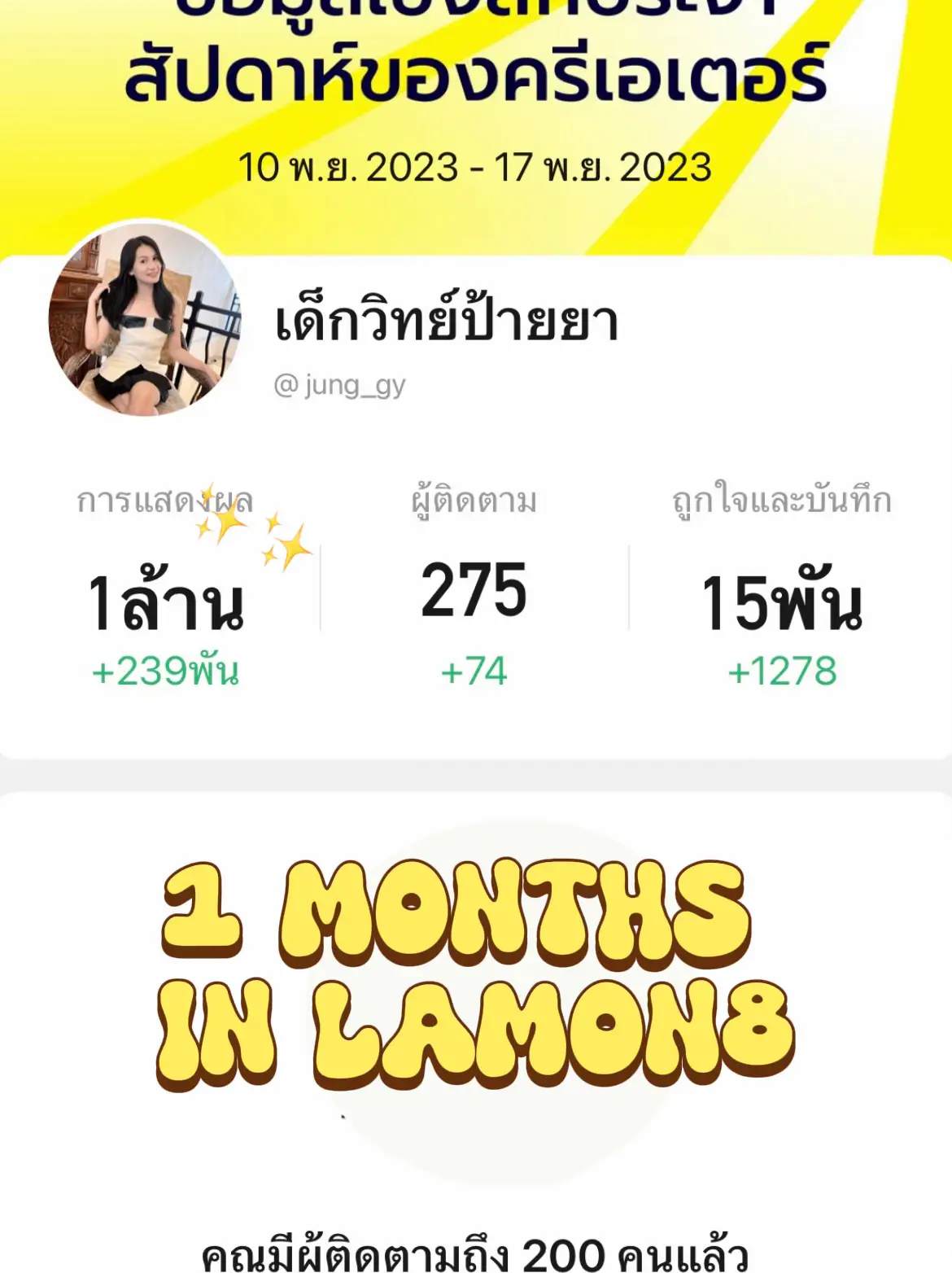Click the end date 17 พ.ย. 2023
The height and width of the screenshot is (1273, 952).
coord(602,166)
